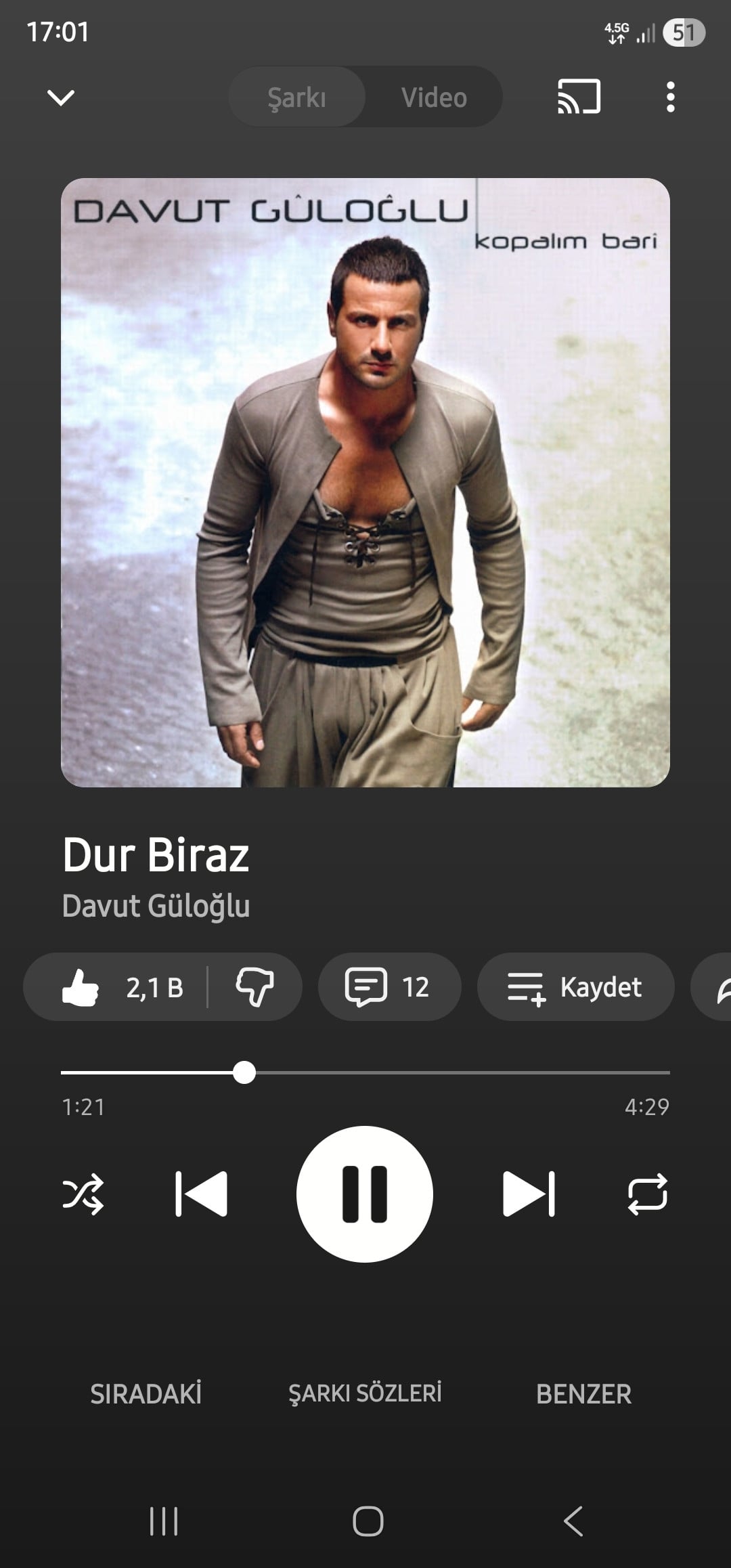Image resolution: width=731 pixels, height=1568 pixels.
Task: Collapse the player with the down chevron
Action: [60, 97]
